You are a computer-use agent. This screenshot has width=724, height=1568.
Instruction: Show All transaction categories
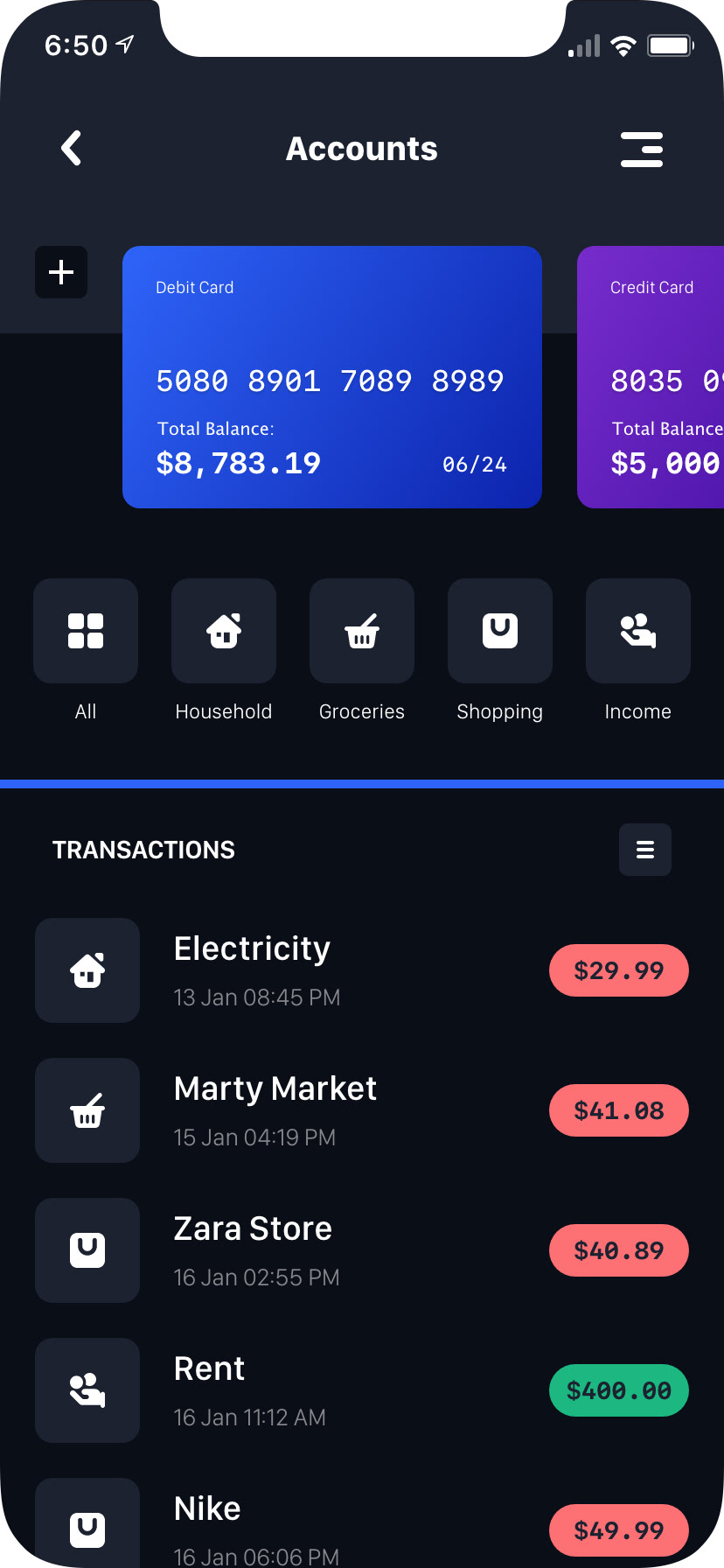pos(86,631)
